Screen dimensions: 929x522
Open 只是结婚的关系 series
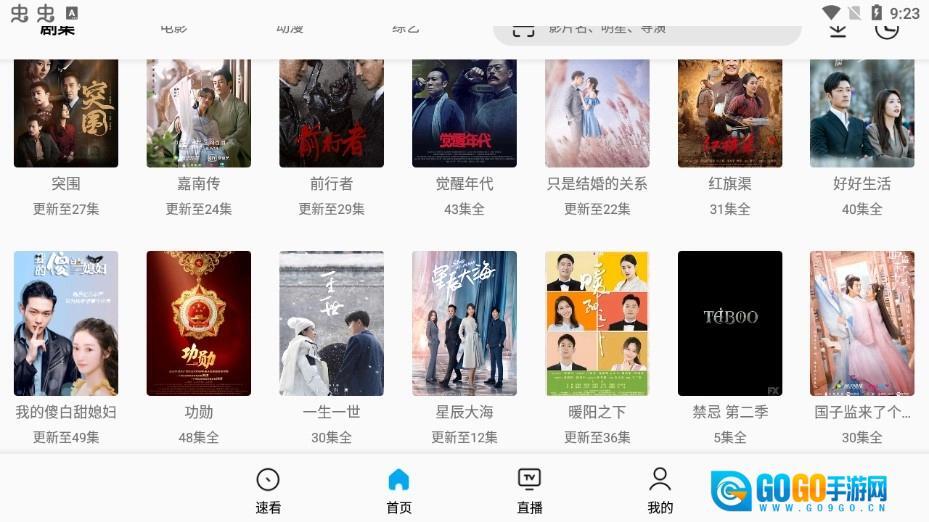597,113
